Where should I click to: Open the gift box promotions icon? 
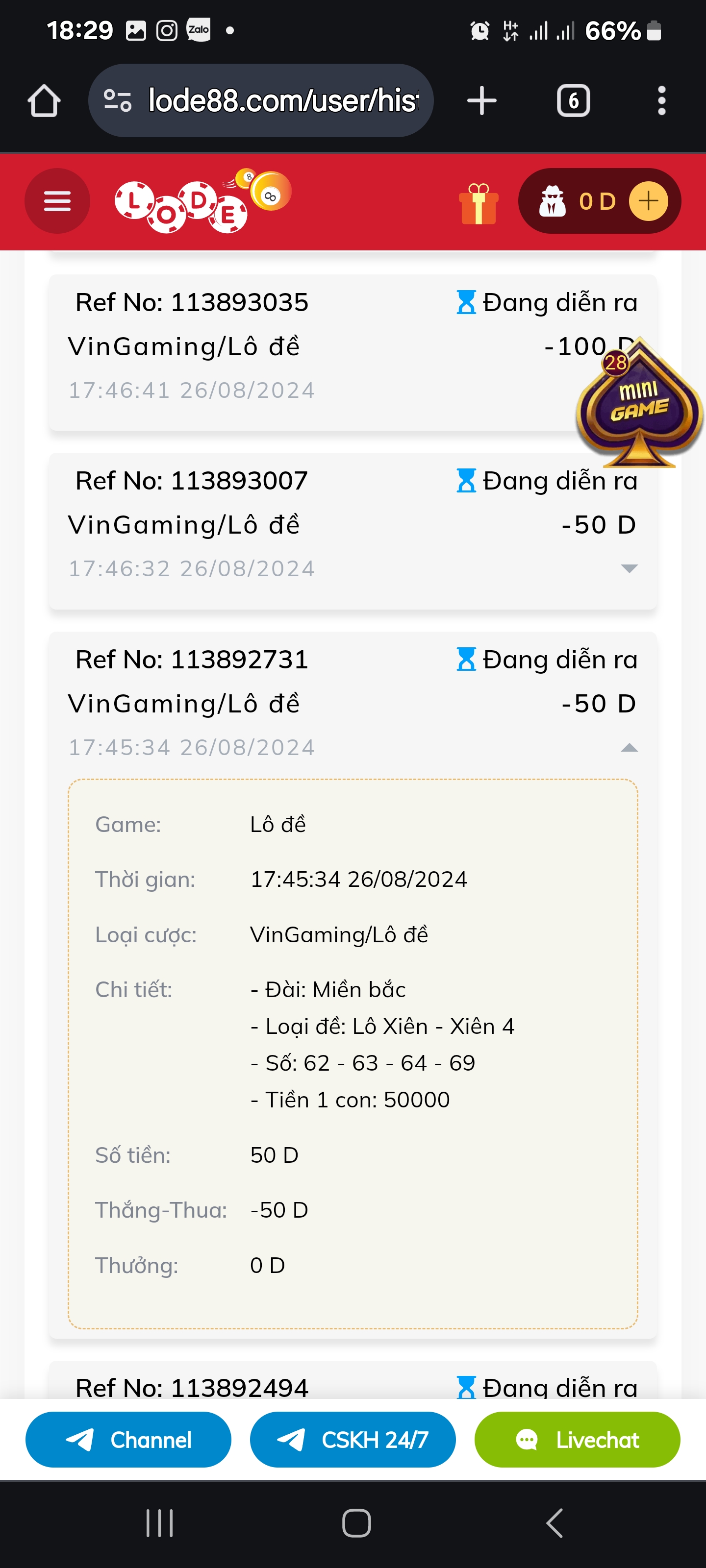pyautogui.click(x=479, y=204)
